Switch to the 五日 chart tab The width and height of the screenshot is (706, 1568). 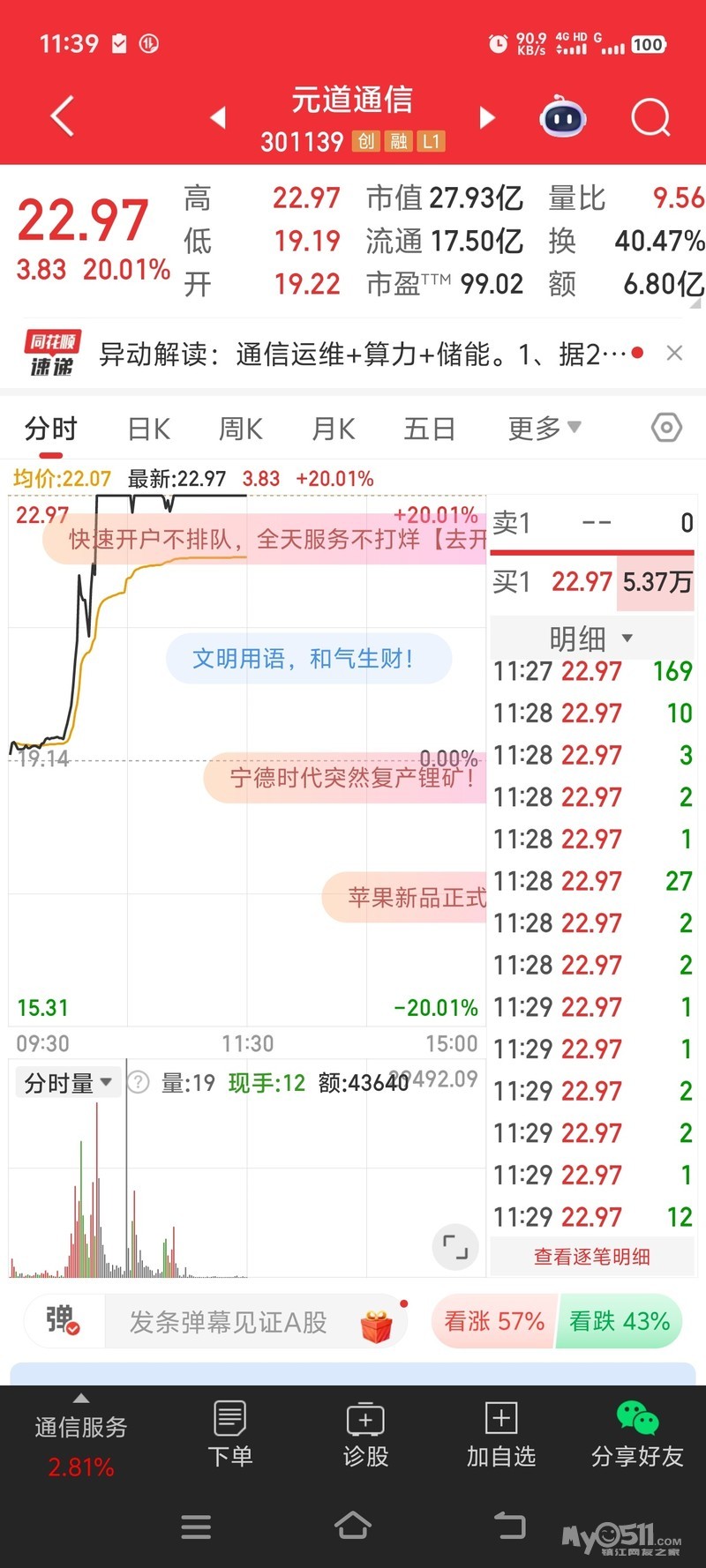coord(429,429)
